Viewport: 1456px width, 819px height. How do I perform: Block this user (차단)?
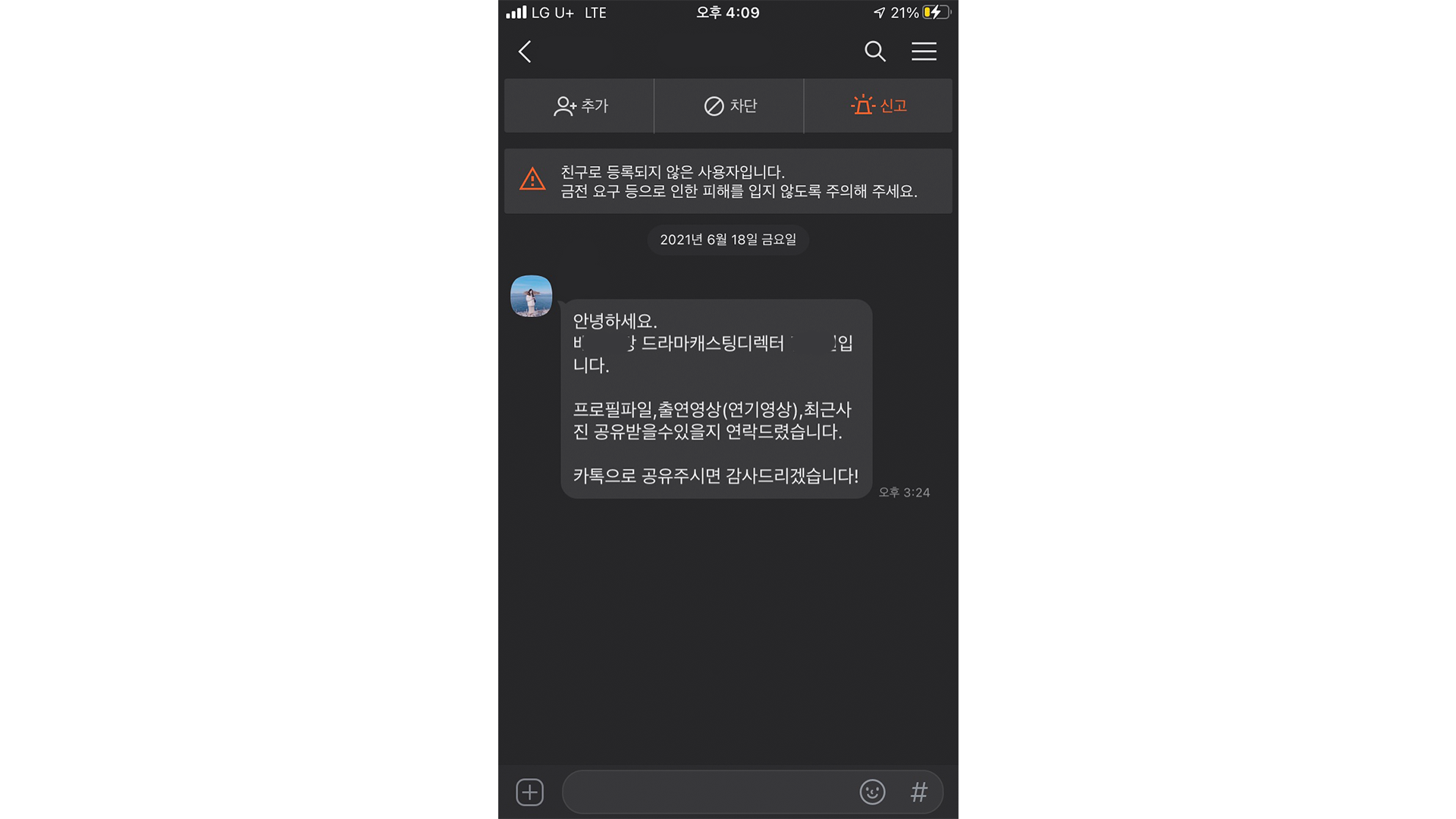[x=729, y=106]
